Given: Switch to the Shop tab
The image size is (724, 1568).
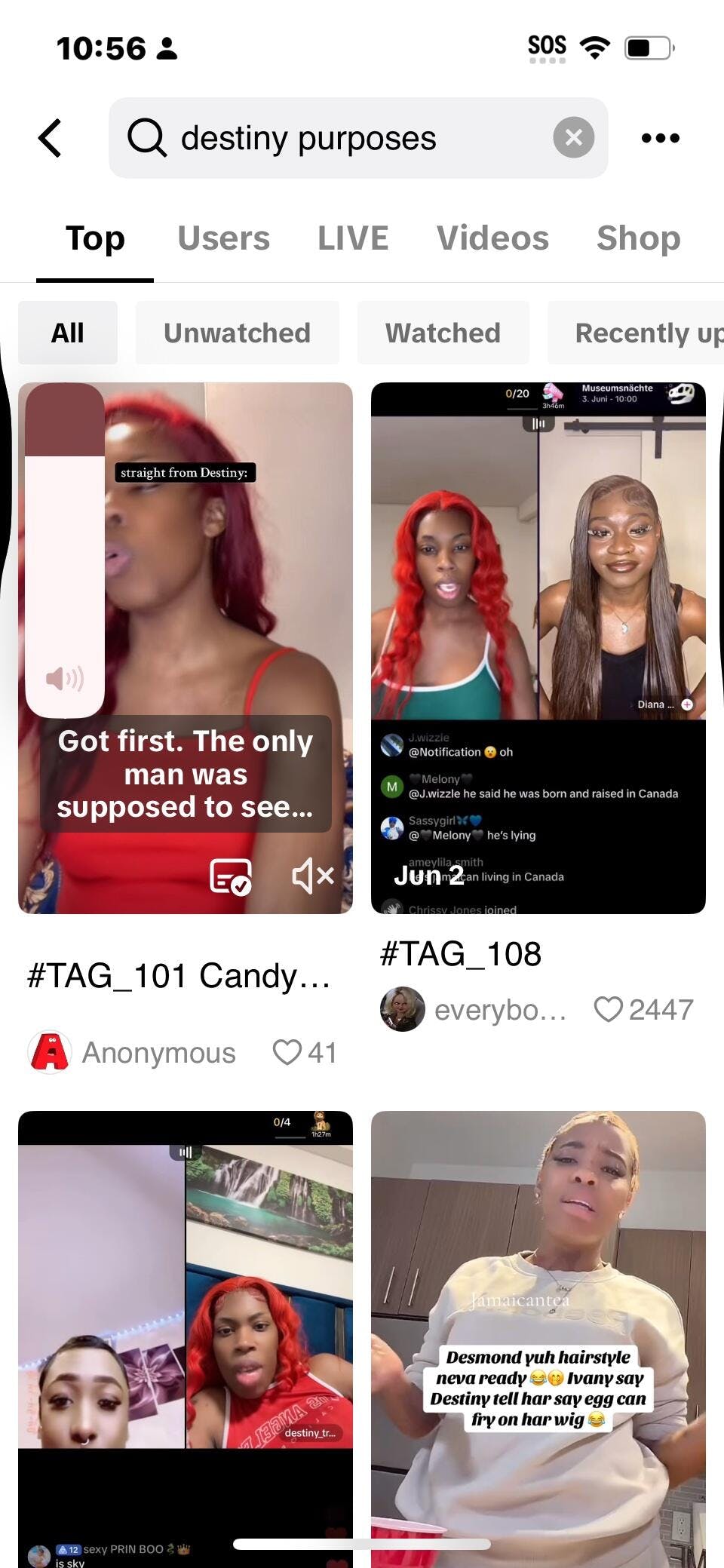Looking at the screenshot, I should click(638, 238).
